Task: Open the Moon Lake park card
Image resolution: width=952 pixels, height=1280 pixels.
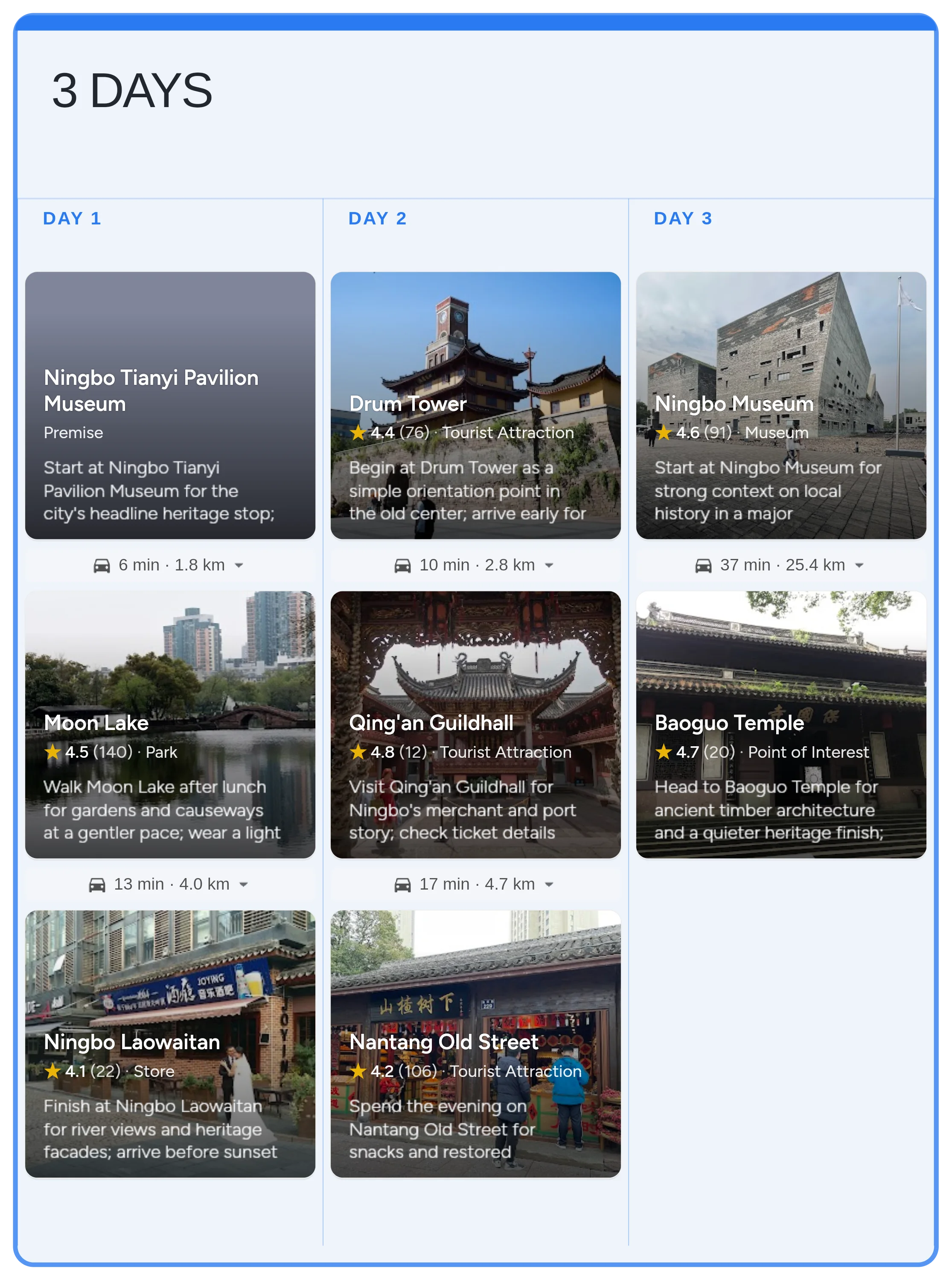Action: point(170,724)
